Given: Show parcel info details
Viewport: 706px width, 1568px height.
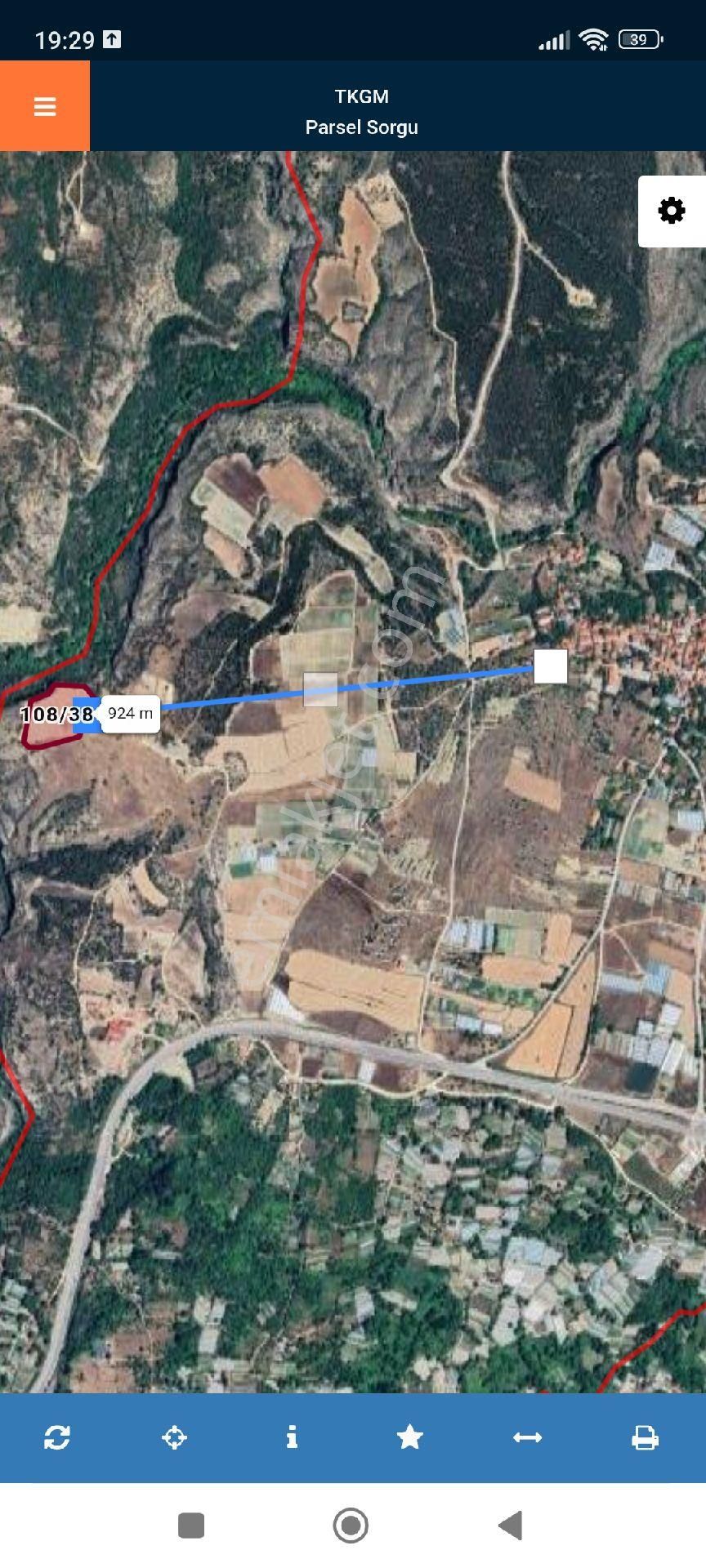Looking at the screenshot, I should [x=292, y=1437].
